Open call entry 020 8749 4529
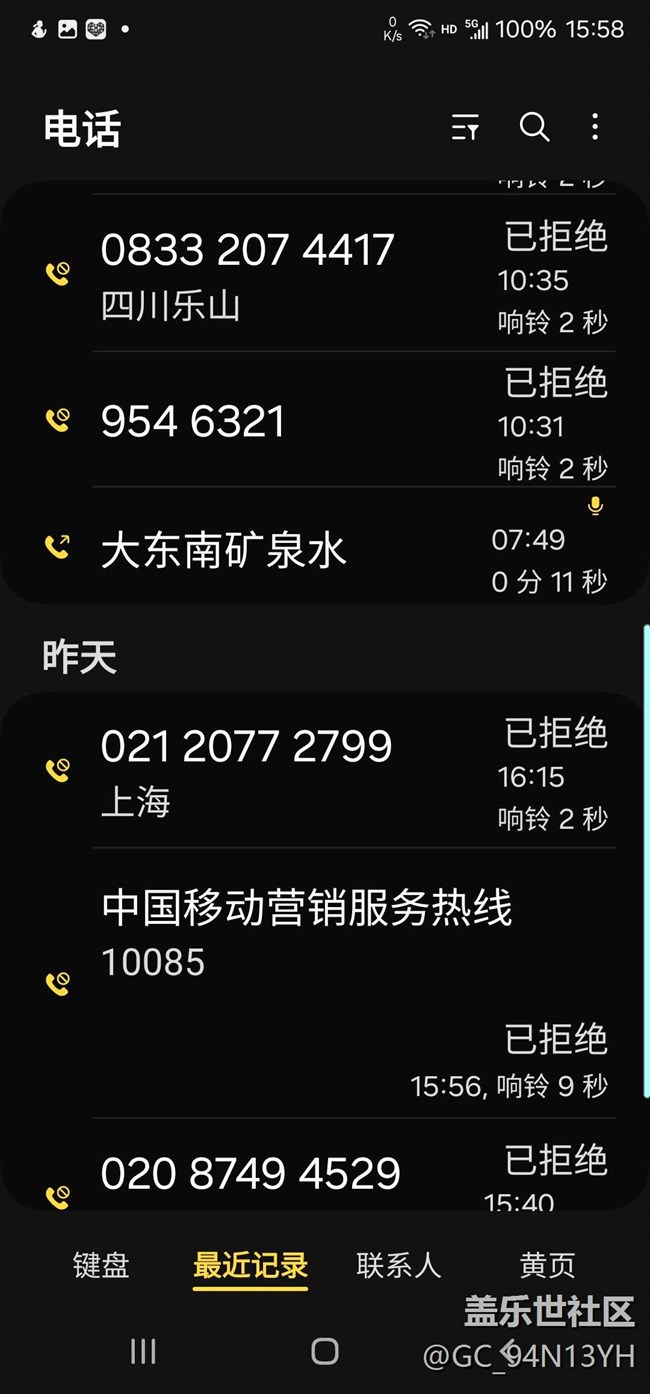The width and height of the screenshot is (650, 1394). point(300,1174)
